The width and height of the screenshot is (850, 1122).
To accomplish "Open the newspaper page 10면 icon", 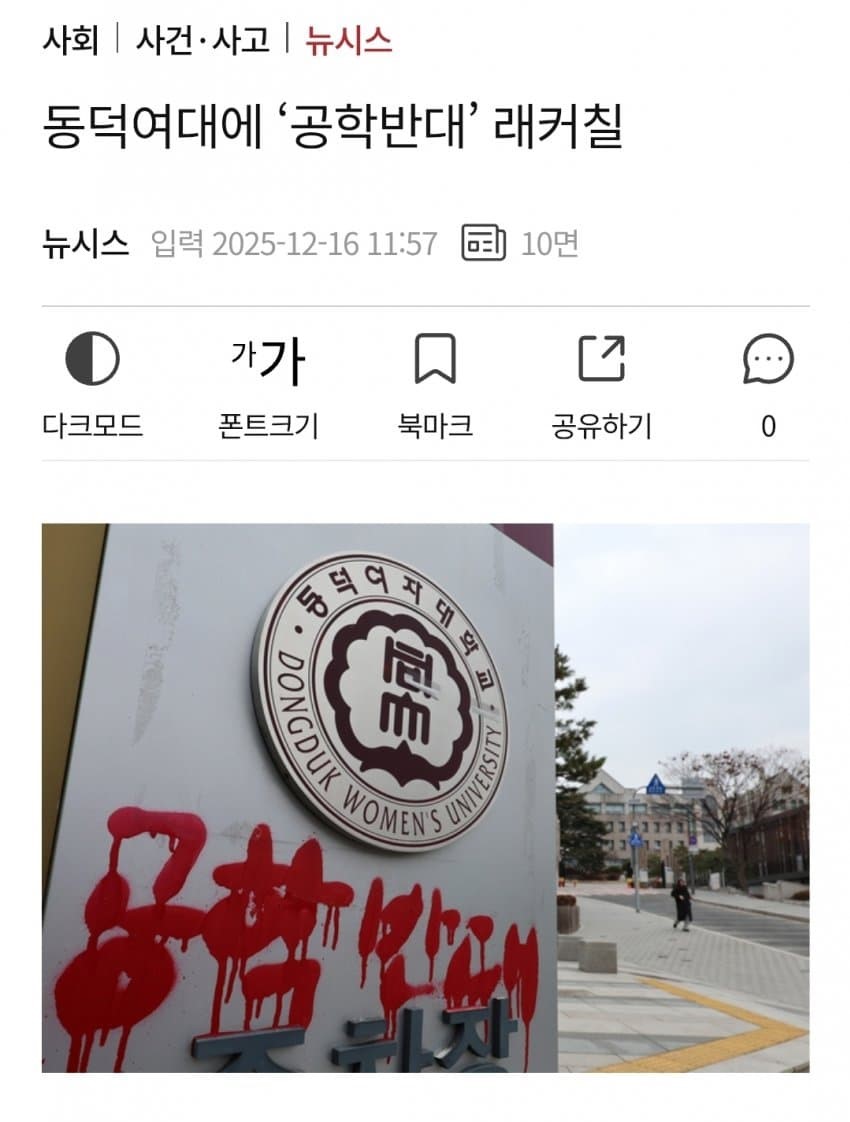I will pyautogui.click(x=483, y=243).
